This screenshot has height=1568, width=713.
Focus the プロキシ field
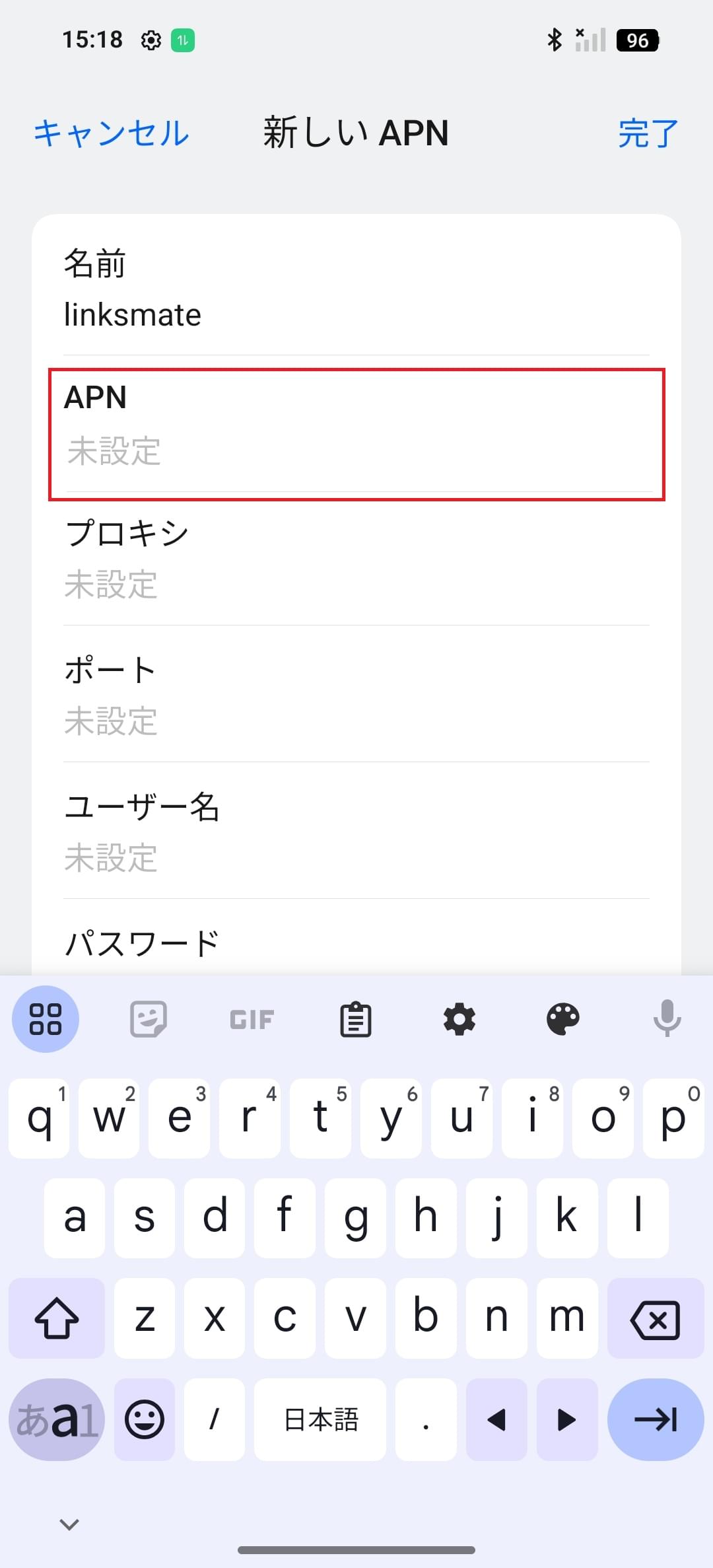pos(356,560)
